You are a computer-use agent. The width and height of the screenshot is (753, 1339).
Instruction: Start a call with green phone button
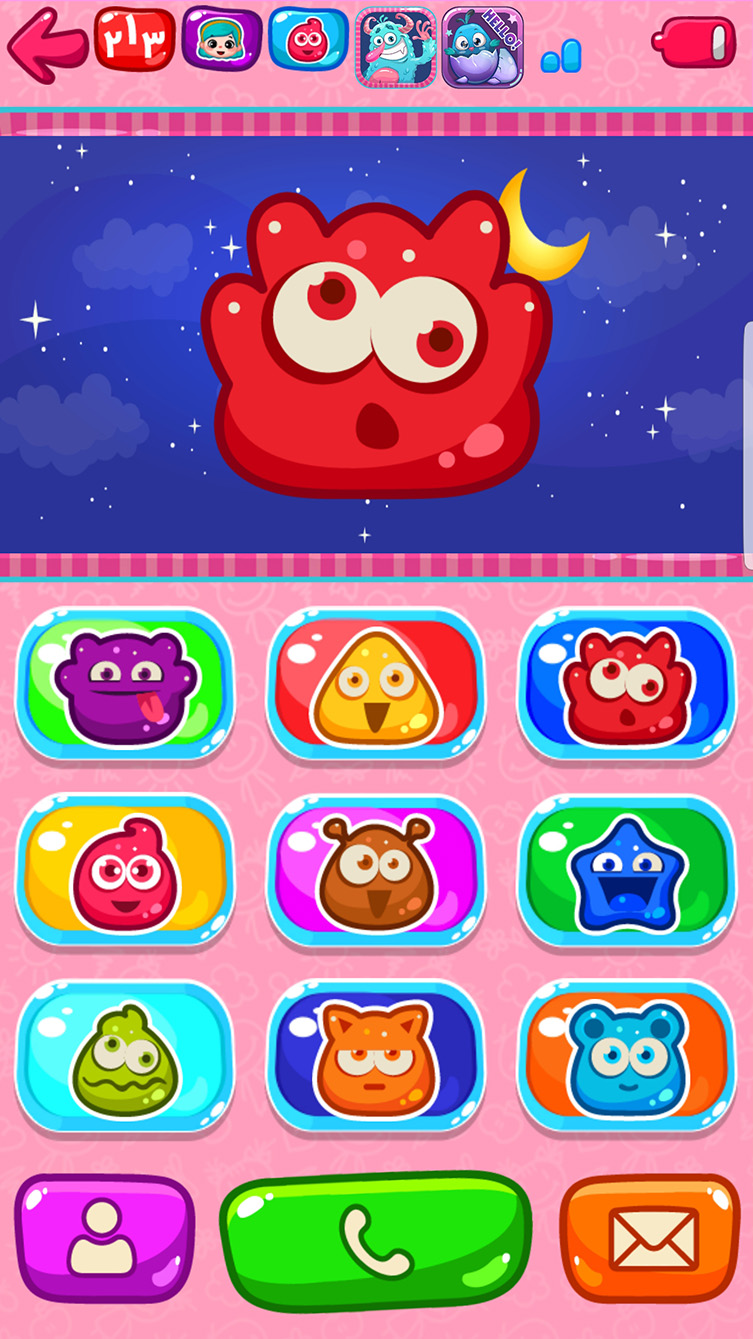coord(375,1240)
